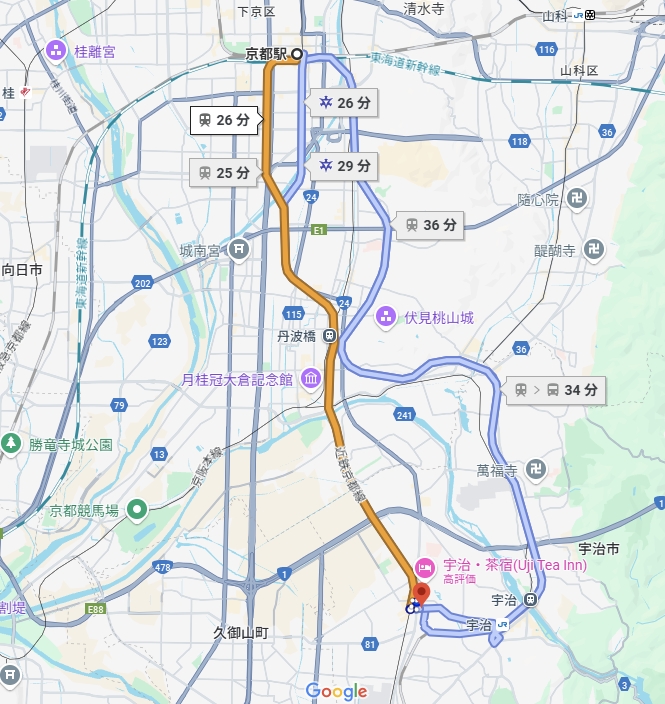Open 伏見桃山城 place marker
665x704 pixels.
tap(385, 318)
